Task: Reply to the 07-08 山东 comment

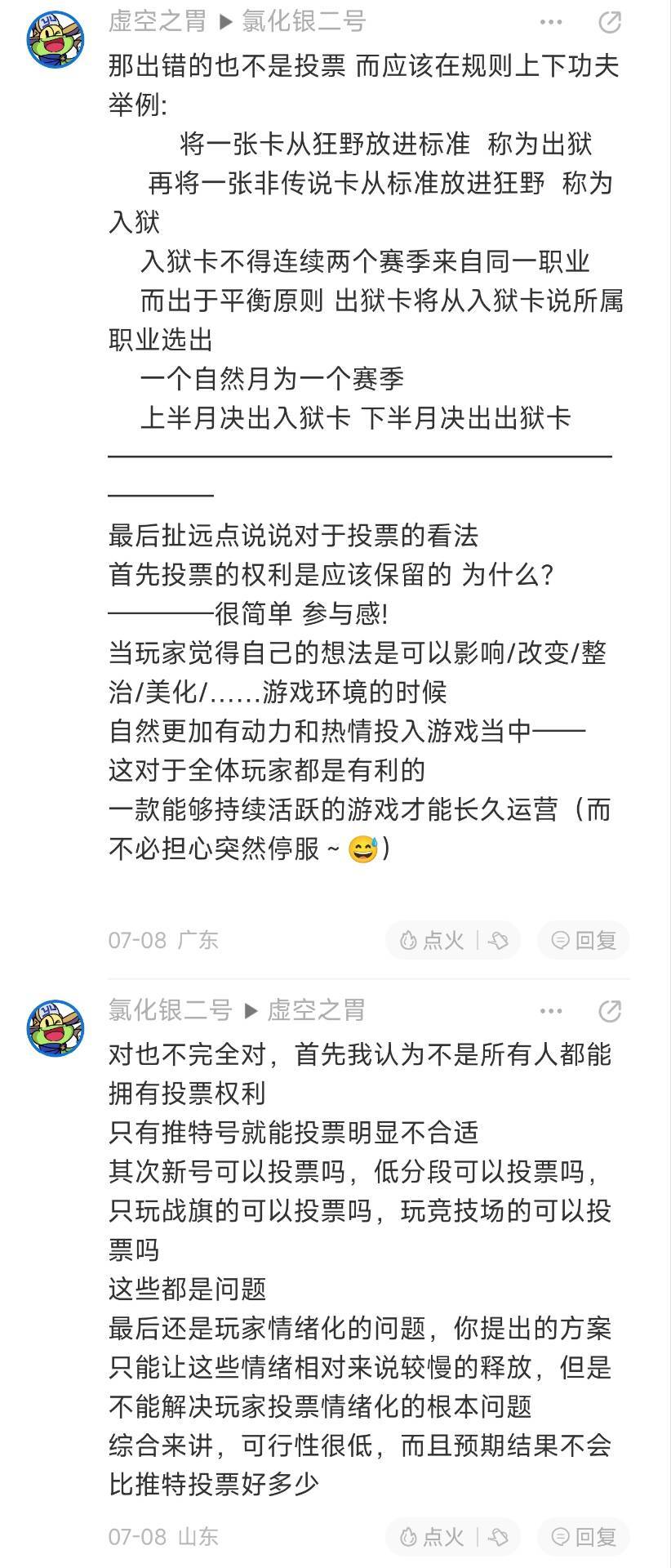Action: pyautogui.click(x=583, y=1536)
